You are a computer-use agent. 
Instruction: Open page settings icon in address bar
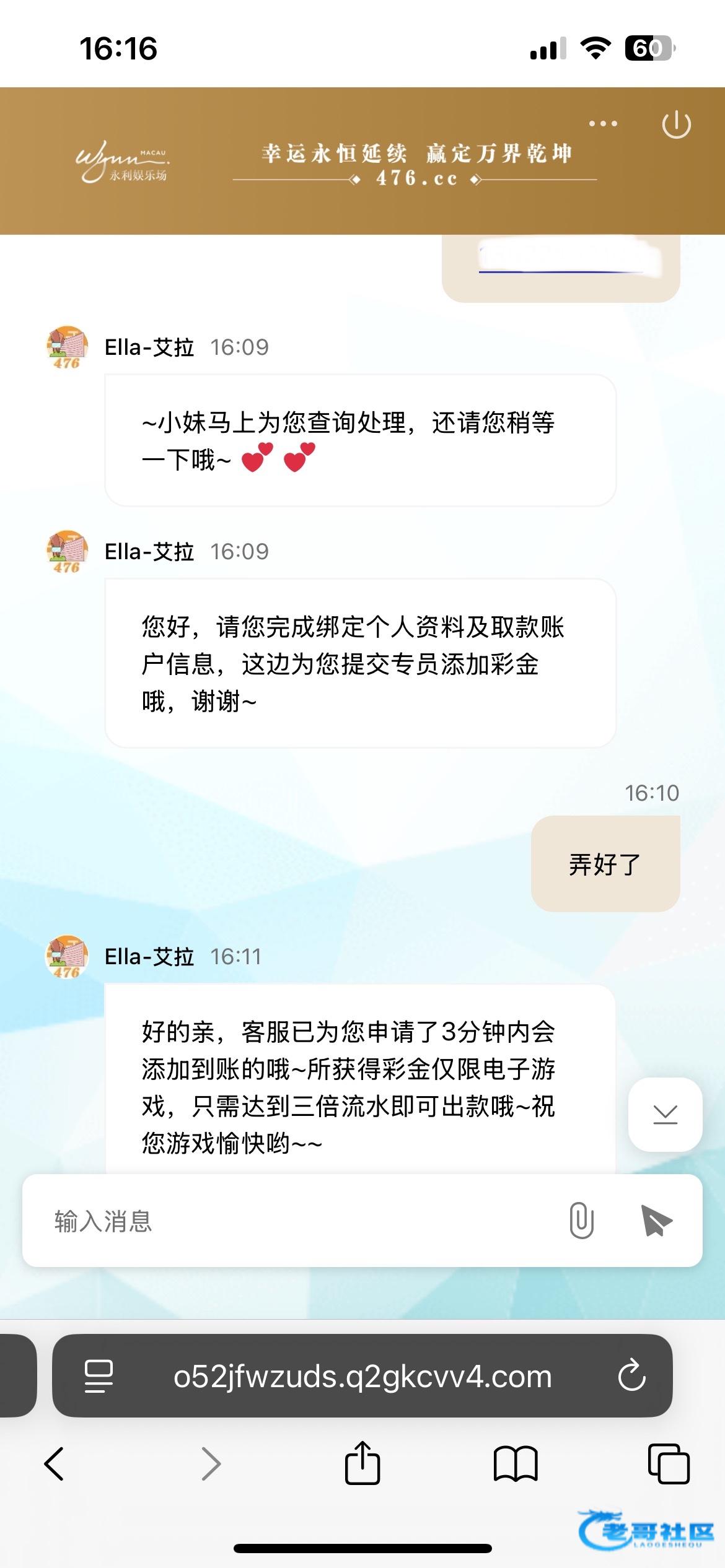pyautogui.click(x=99, y=1377)
